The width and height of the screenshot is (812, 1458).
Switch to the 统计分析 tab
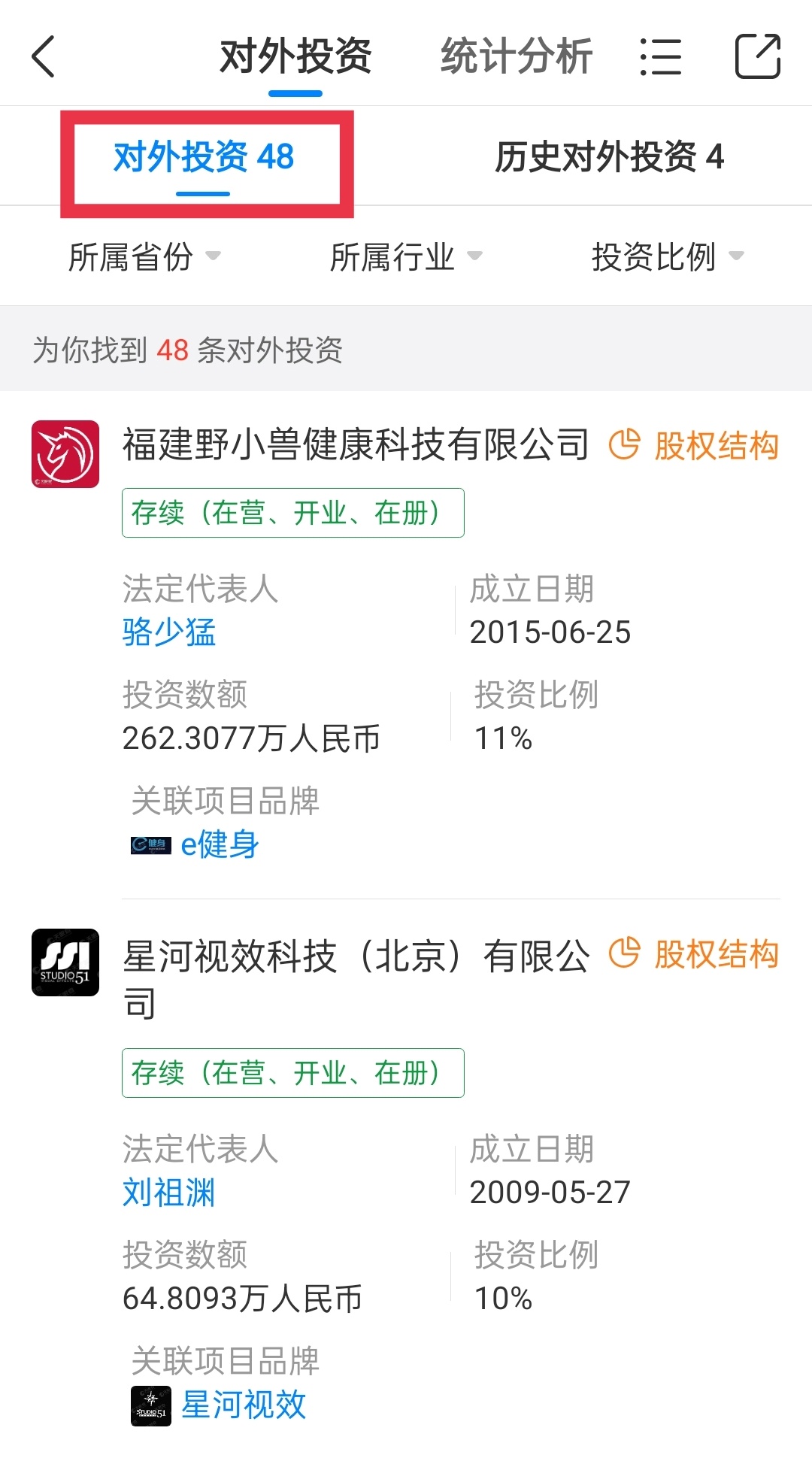tap(516, 57)
